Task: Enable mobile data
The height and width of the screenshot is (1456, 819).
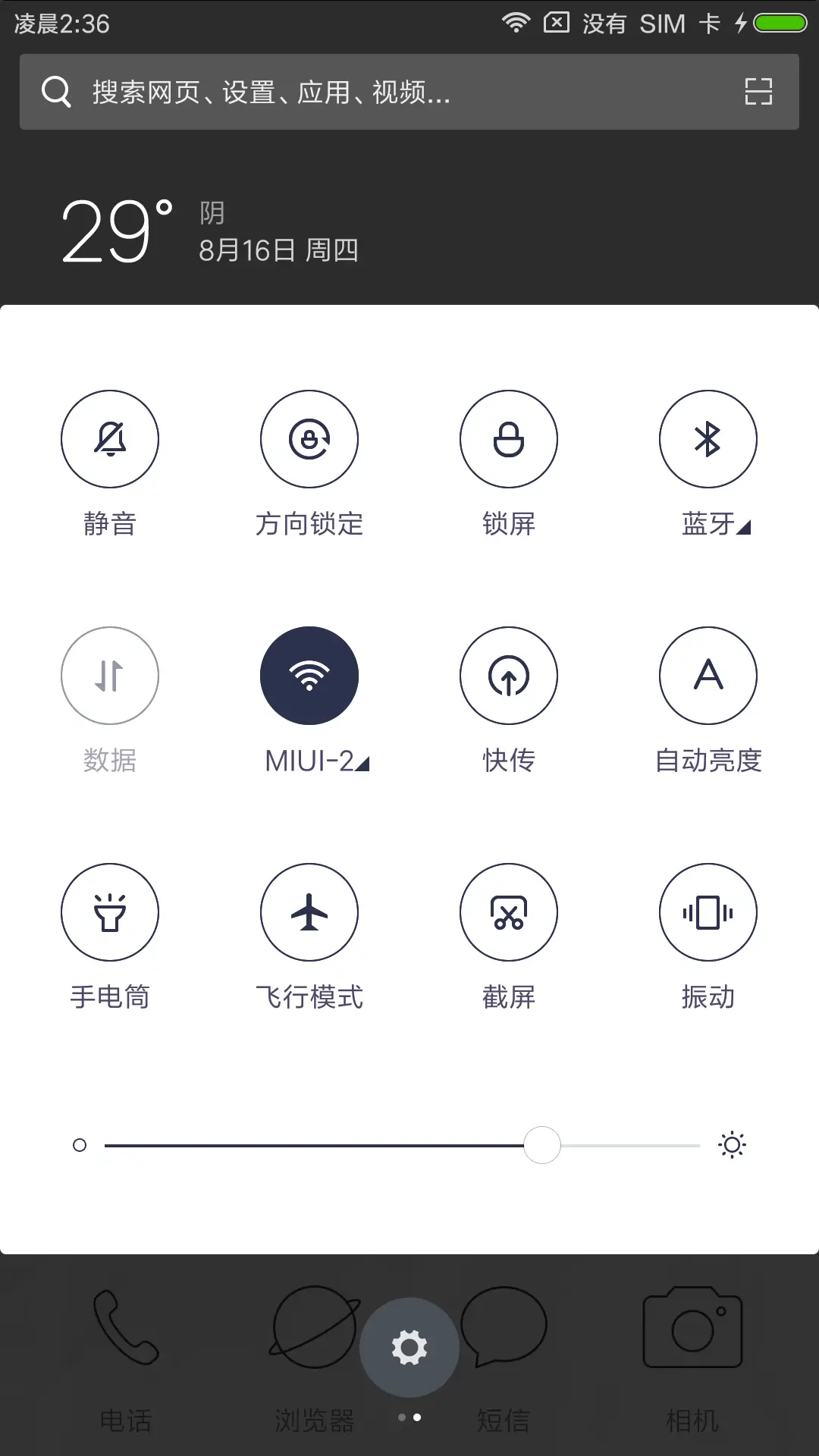Action: pos(110,675)
